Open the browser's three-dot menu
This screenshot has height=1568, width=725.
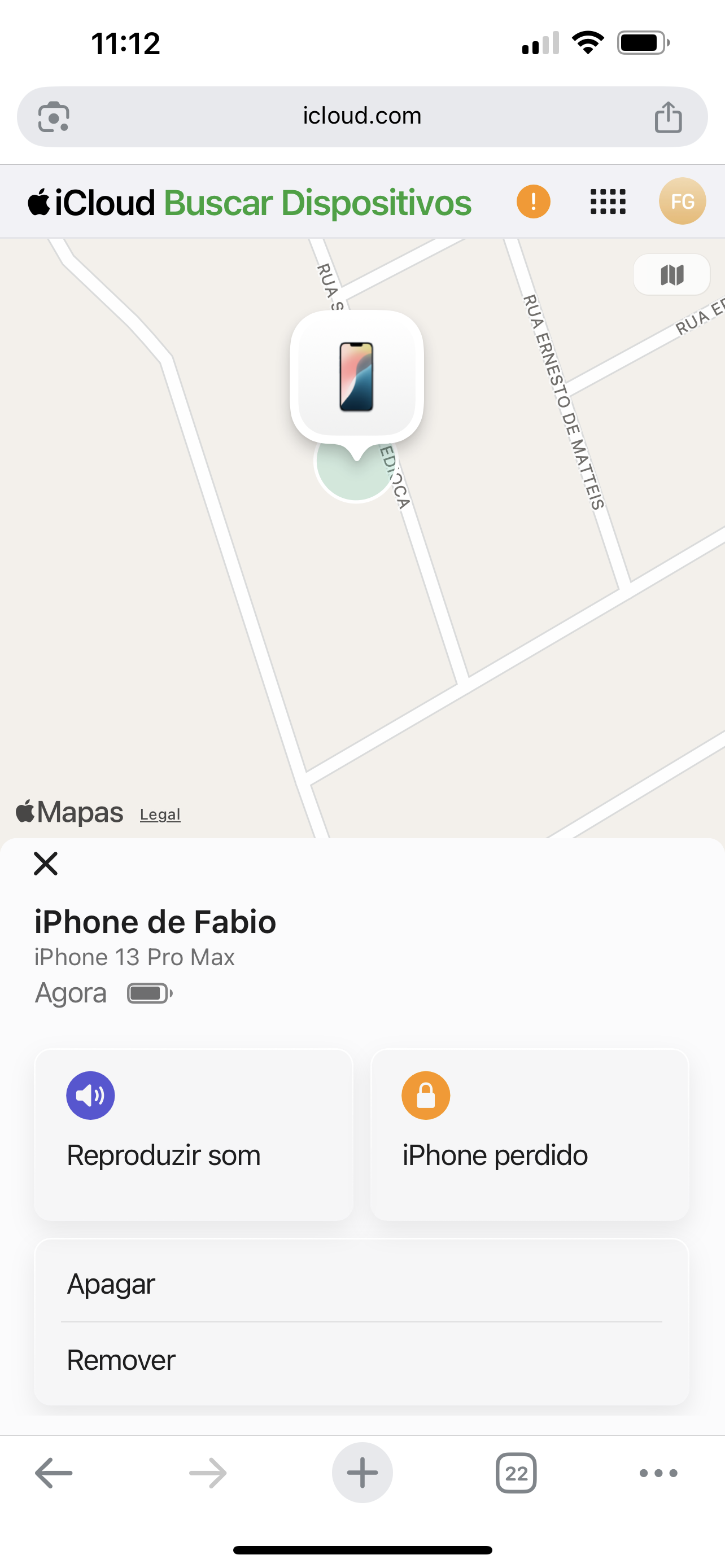click(x=658, y=1473)
